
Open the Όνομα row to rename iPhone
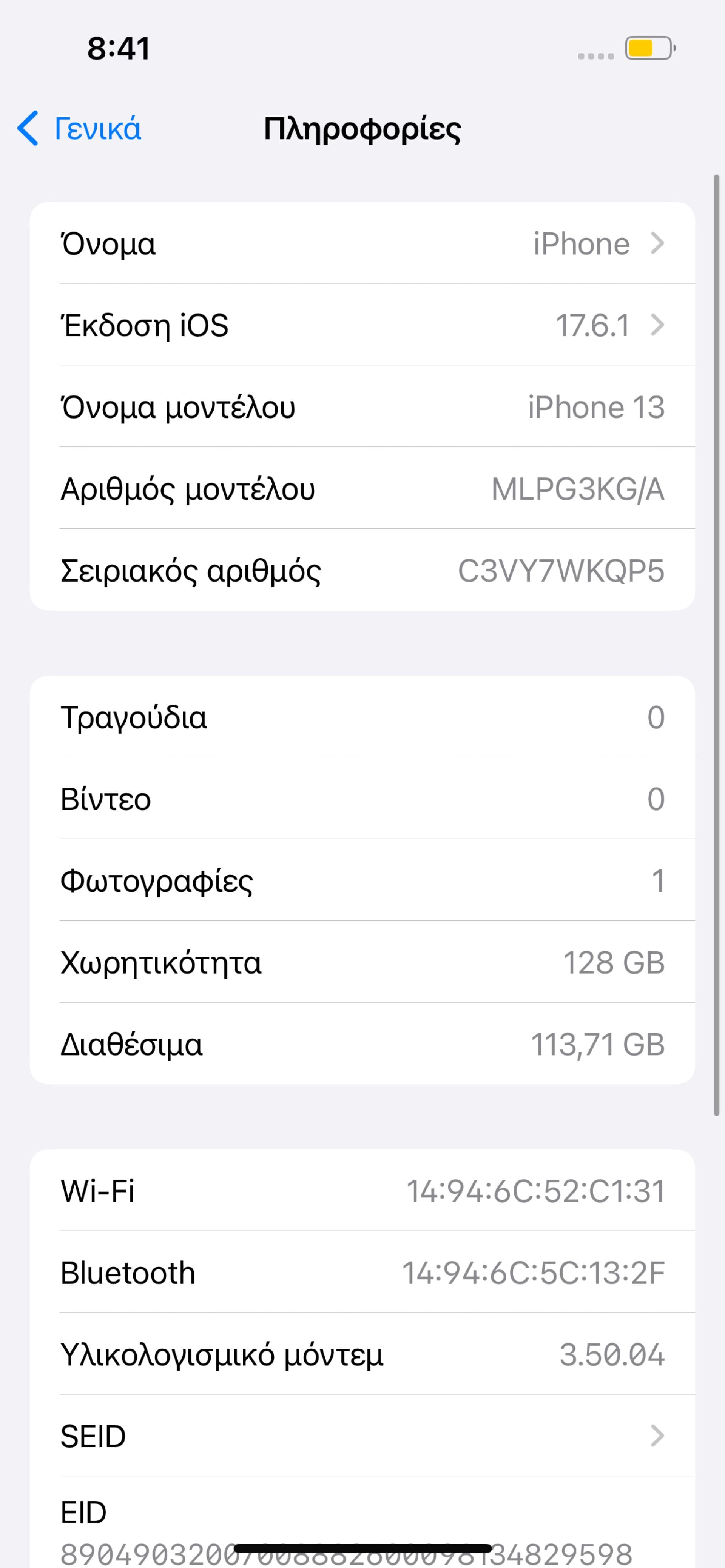362,244
